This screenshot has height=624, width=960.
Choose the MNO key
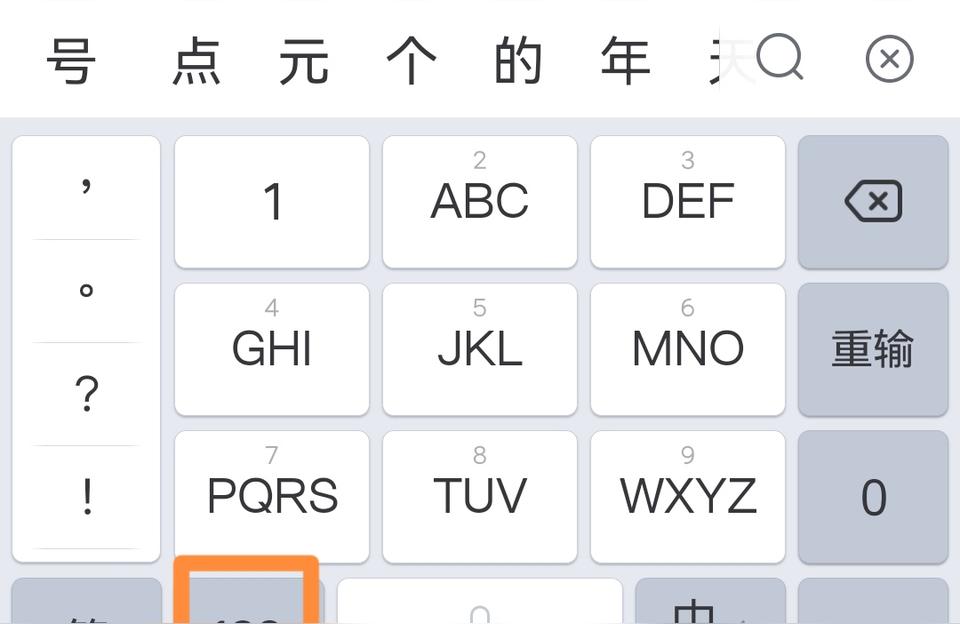[688, 349]
